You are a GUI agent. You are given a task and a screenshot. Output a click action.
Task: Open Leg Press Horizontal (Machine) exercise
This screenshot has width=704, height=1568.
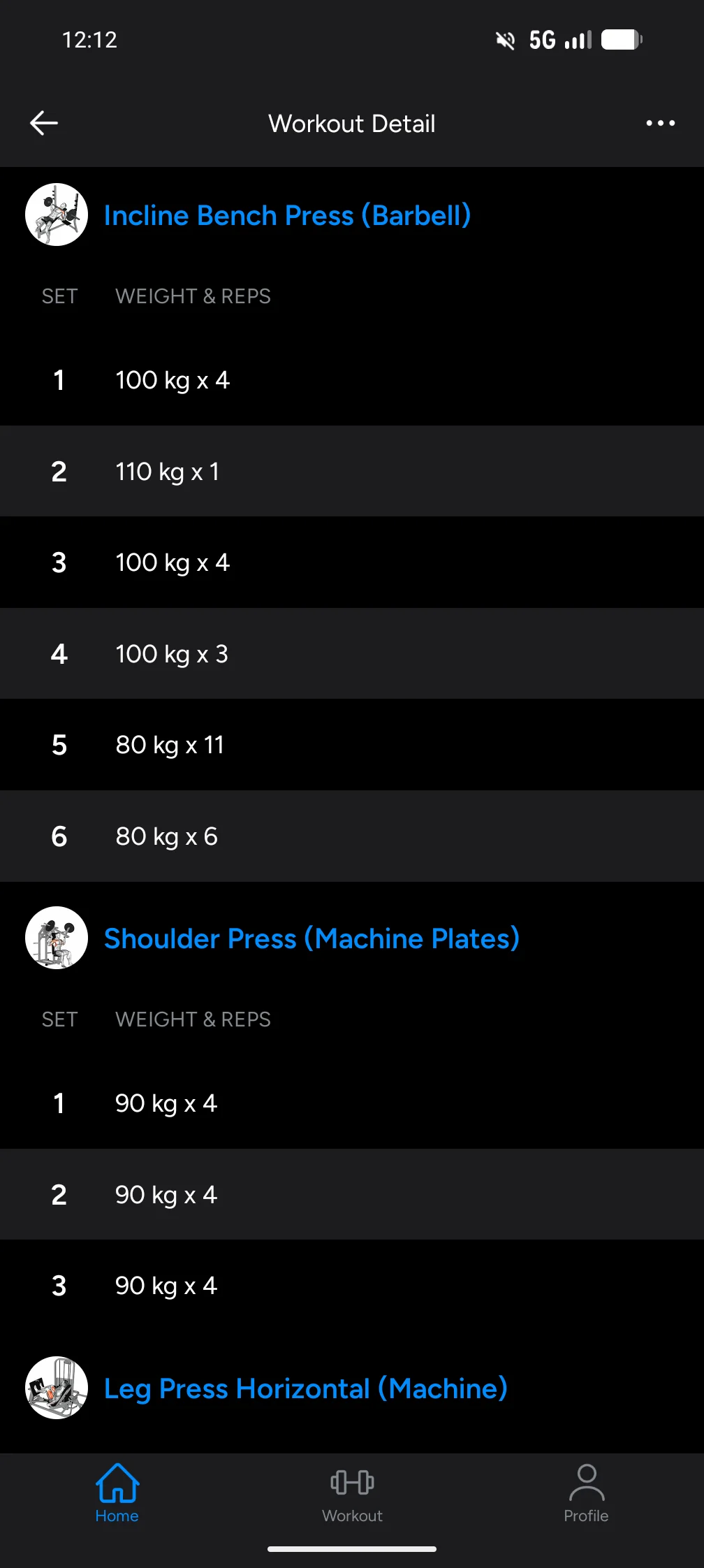[305, 1388]
